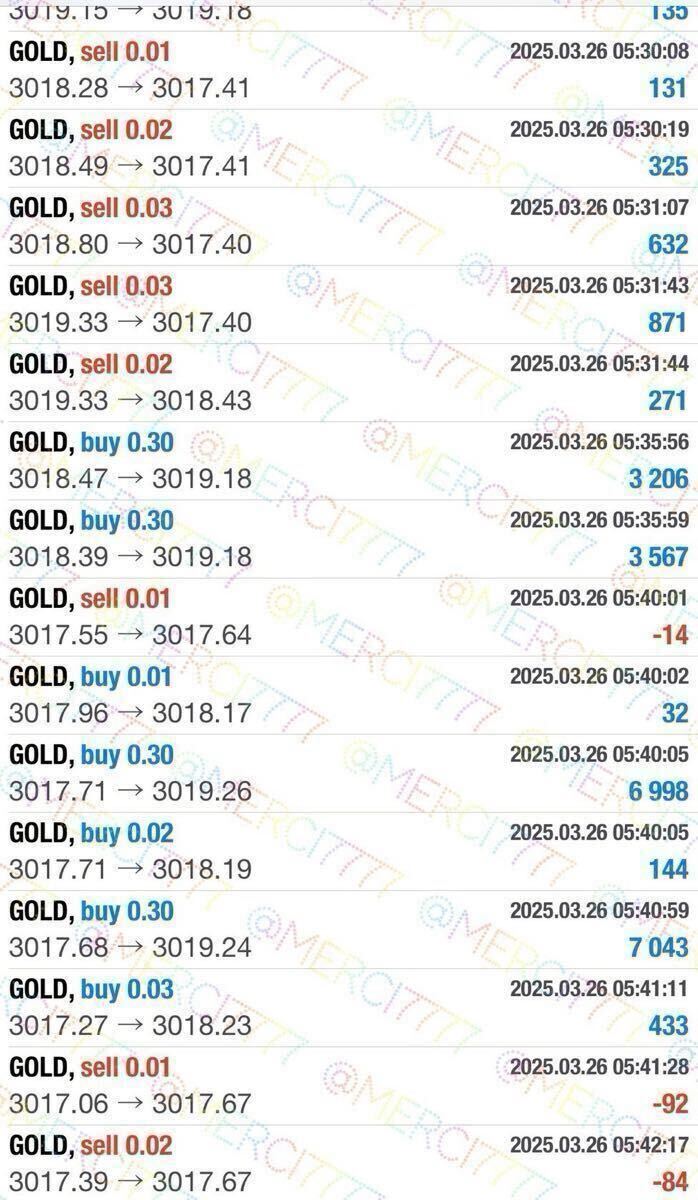
Task: Expand the GOLD sell 0.02 trade with loss -84
Action: (x=349, y=1162)
